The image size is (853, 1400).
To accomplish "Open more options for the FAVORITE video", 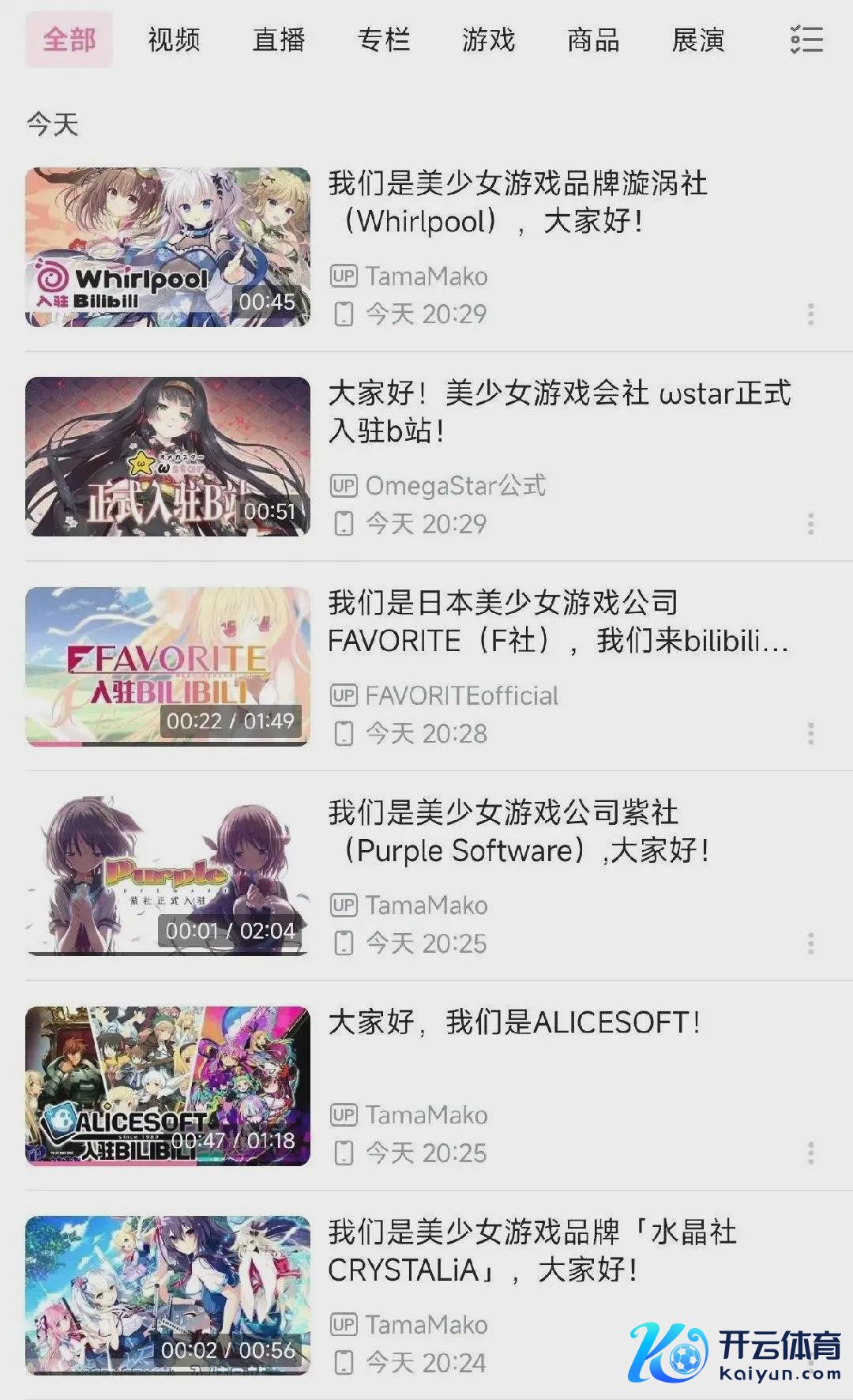I will pyautogui.click(x=810, y=733).
